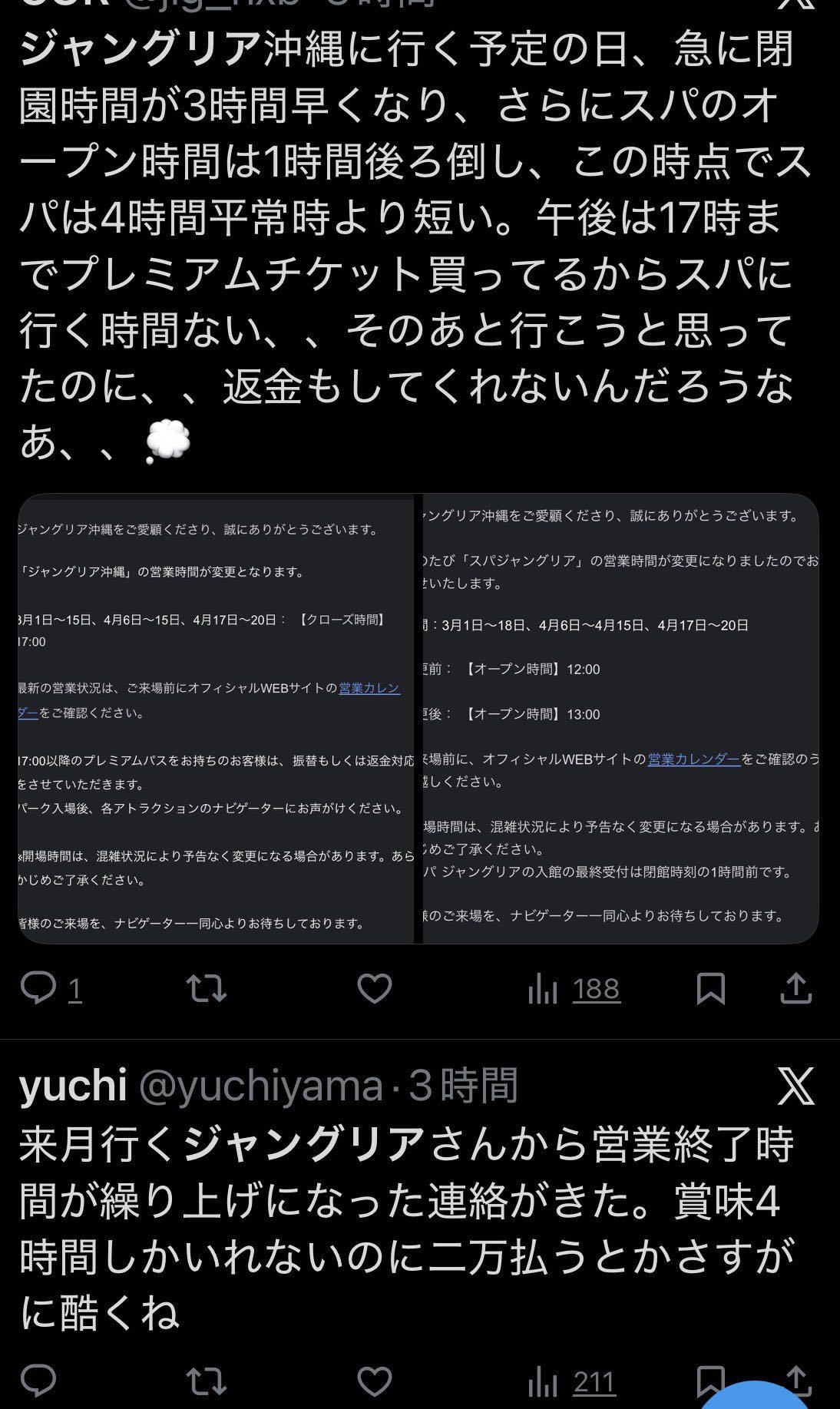Open yuchi's post about closing time change
The image size is (840, 1409).
tap(407, 1229)
